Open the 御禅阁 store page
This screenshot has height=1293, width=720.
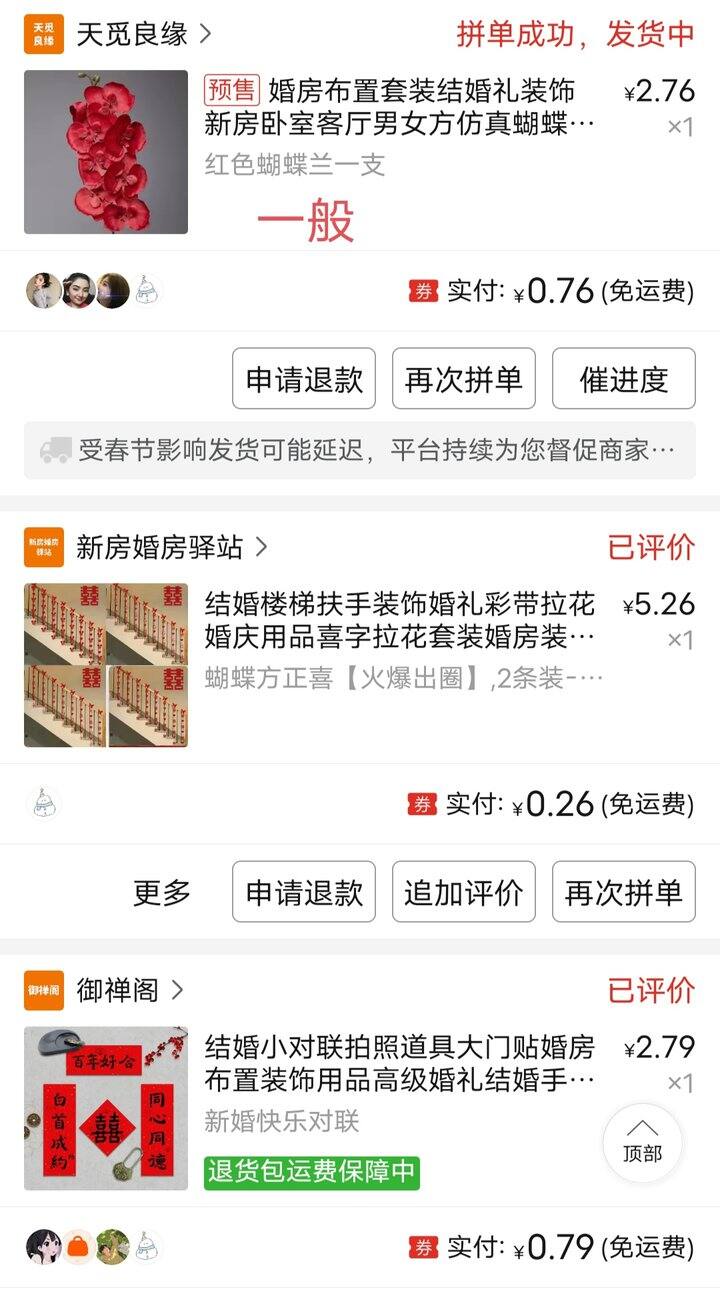[104, 990]
